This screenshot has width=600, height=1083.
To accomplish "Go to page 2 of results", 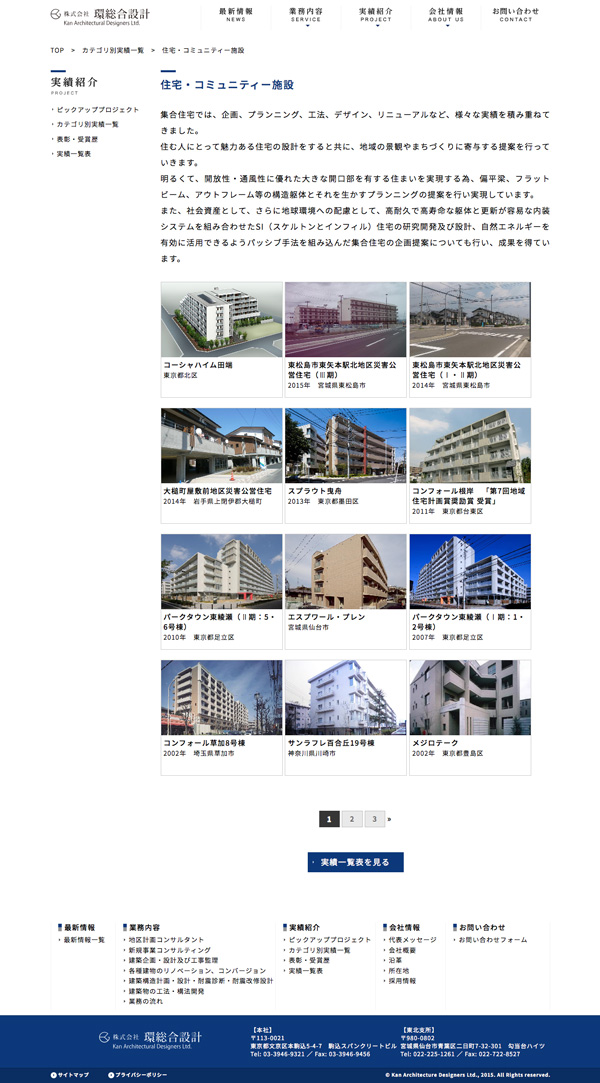I will [352, 819].
